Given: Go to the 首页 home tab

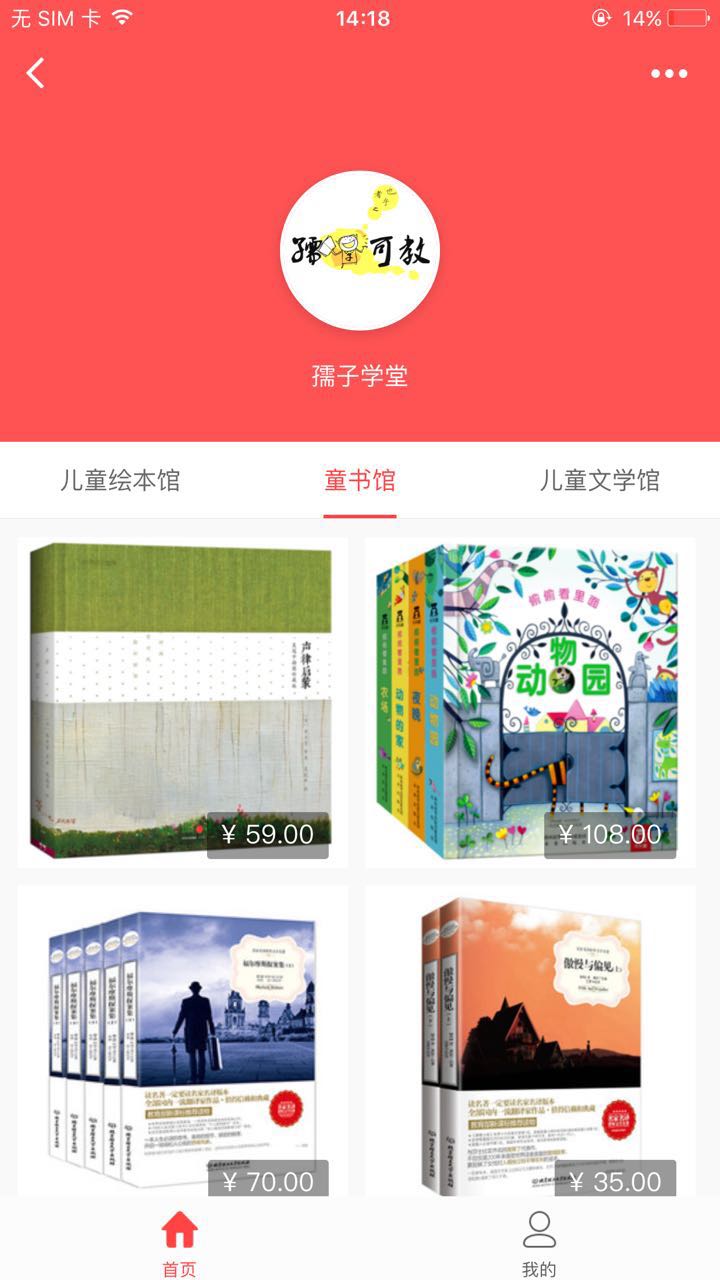Looking at the screenshot, I should (180, 1242).
